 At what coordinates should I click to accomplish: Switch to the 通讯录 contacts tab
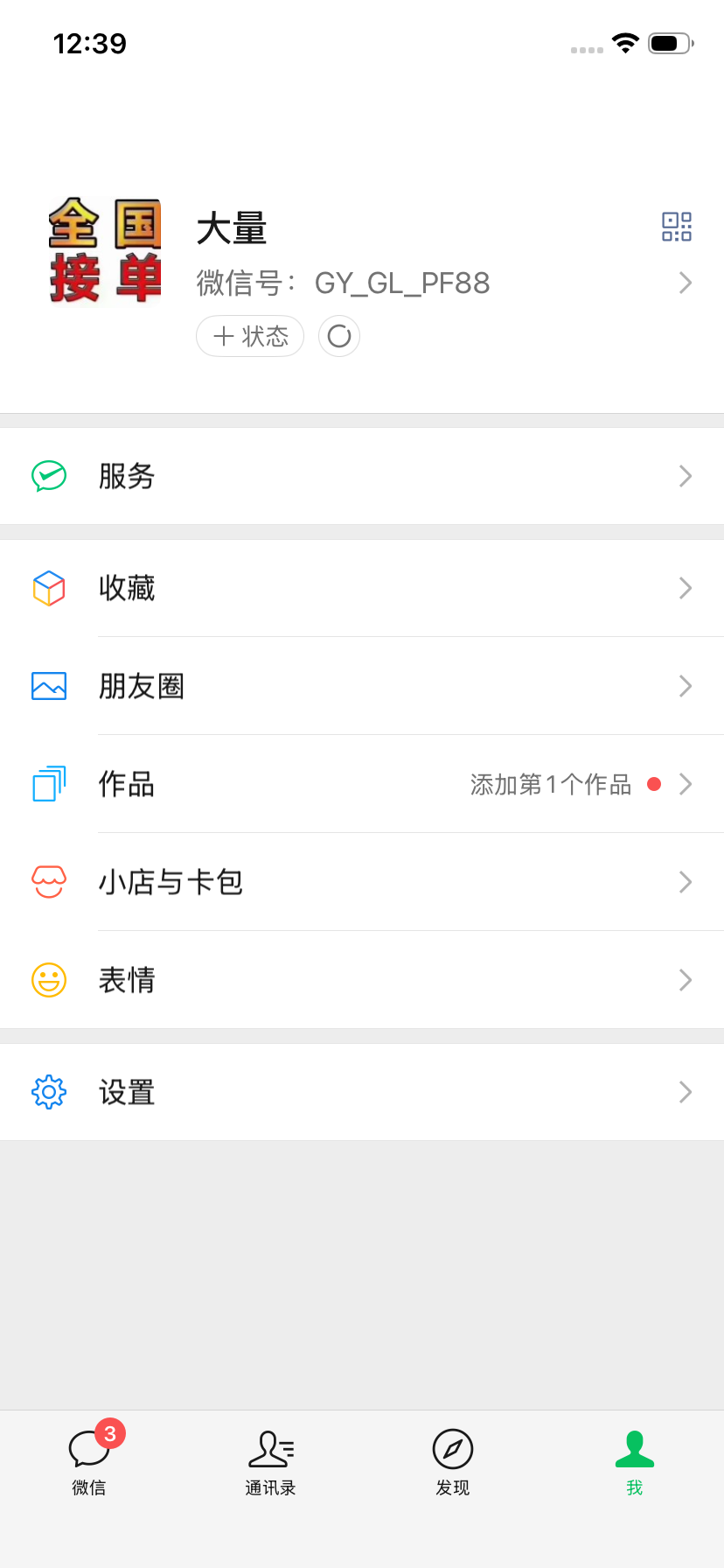(x=271, y=1461)
